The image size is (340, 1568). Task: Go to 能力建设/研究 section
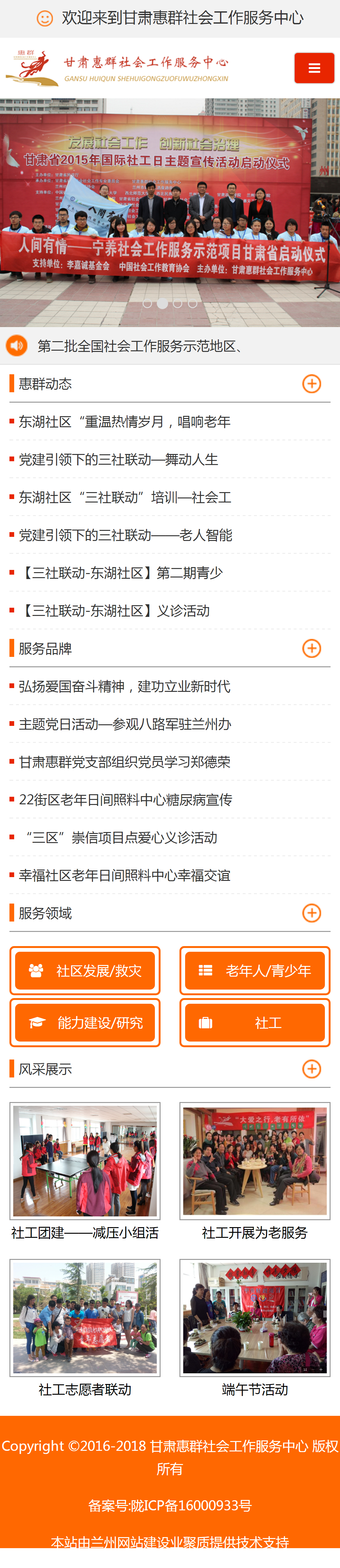click(x=85, y=1023)
